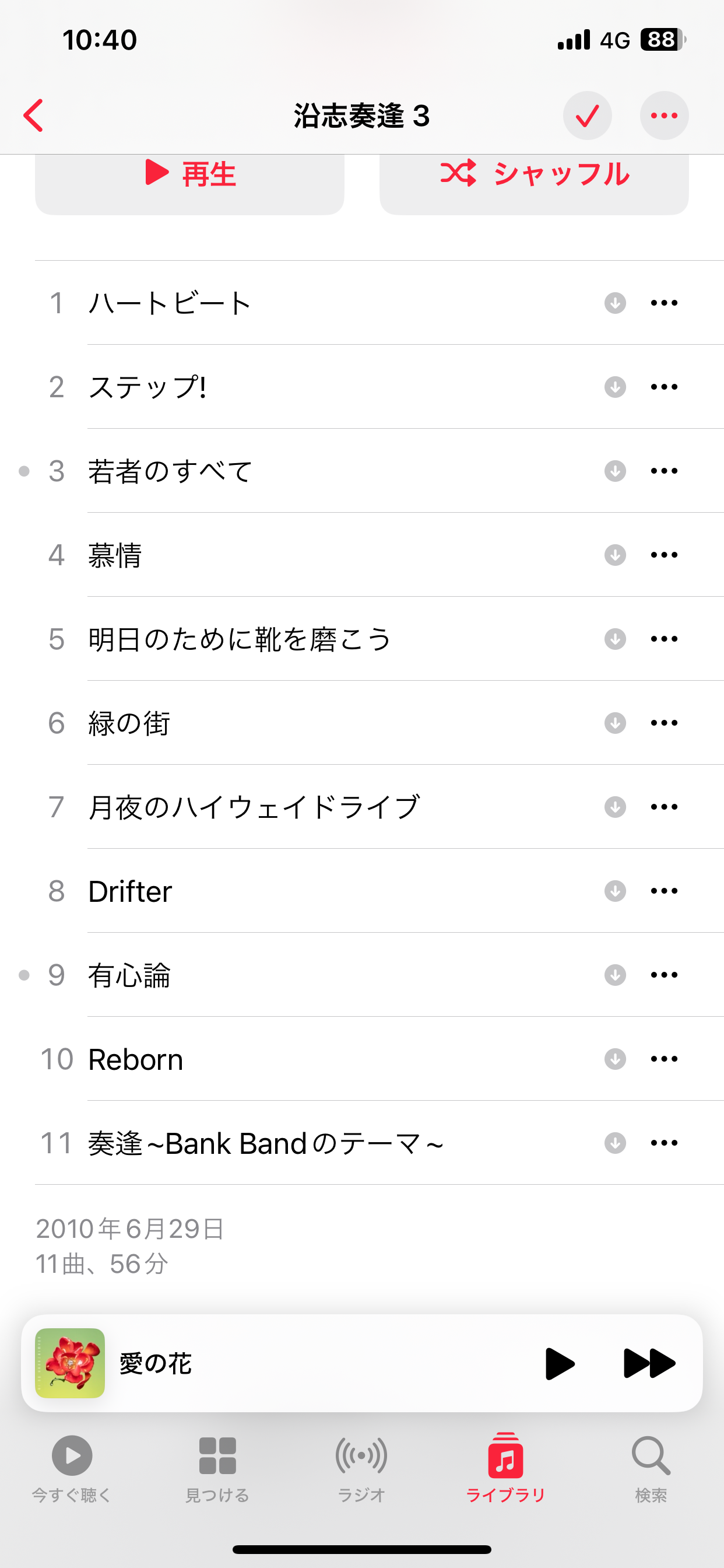The width and height of the screenshot is (724, 1568).
Task: Tap the red checkmark icon in header
Action: pyautogui.click(x=587, y=116)
